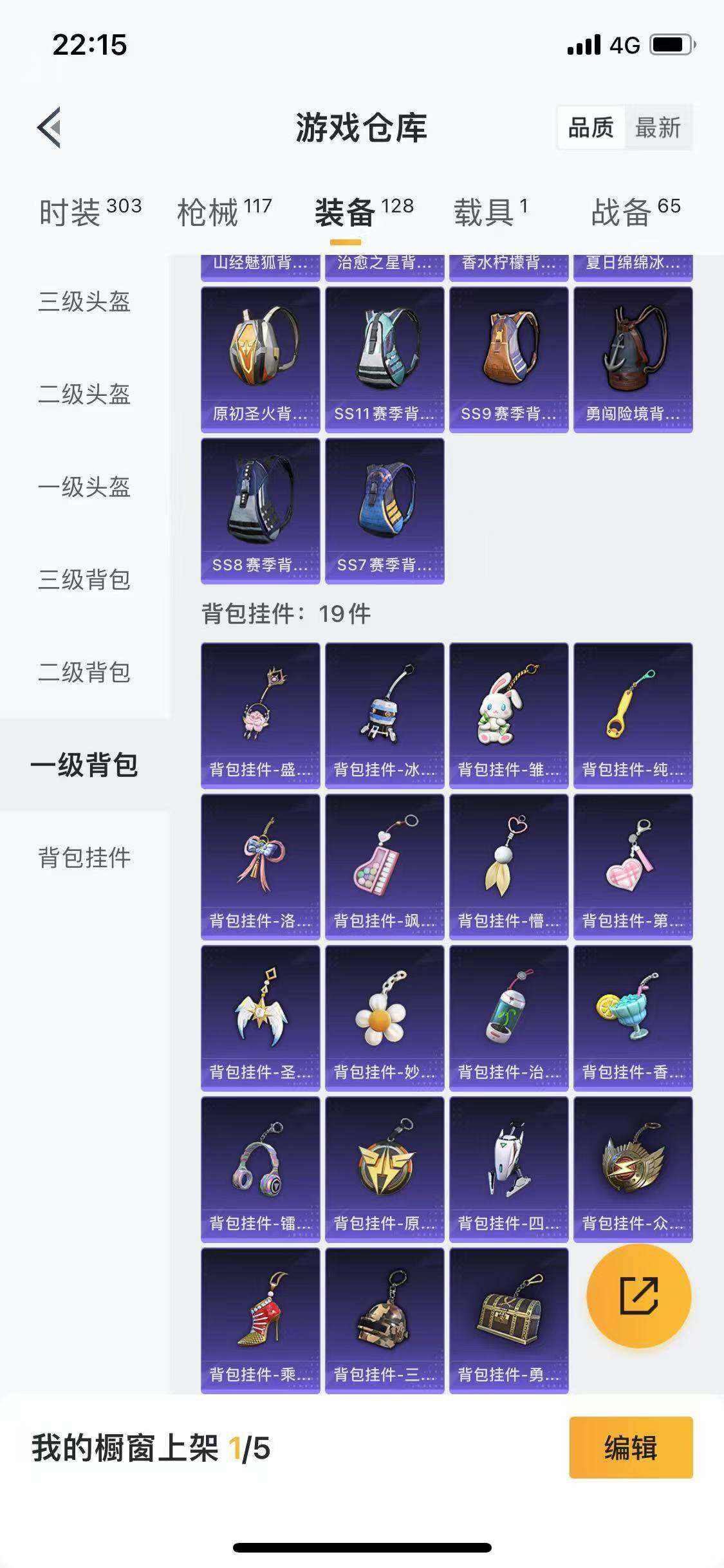Select the headphones pendant 背包挂件-镭

pos(259,1168)
